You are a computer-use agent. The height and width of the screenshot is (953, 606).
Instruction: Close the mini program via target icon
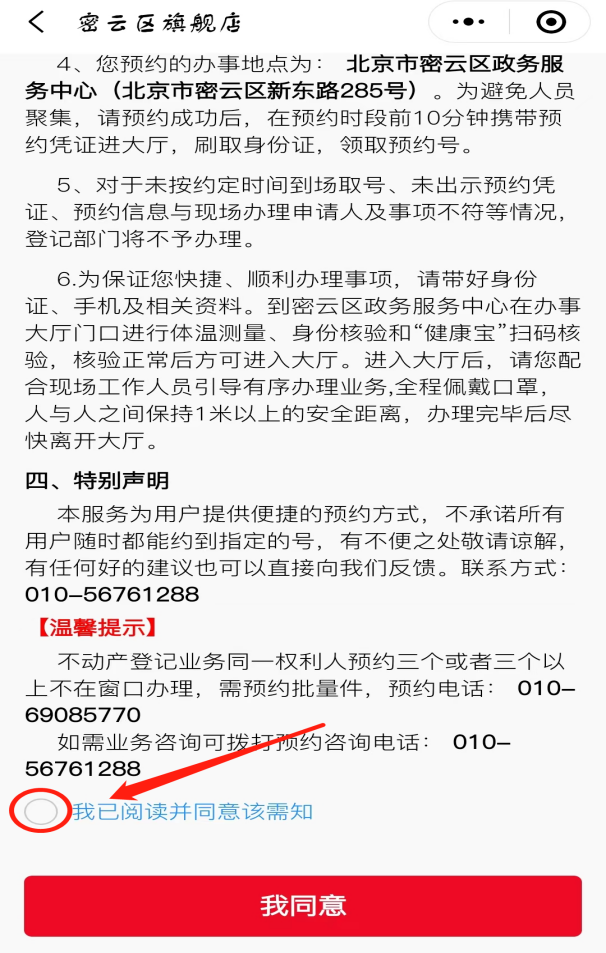coord(550,22)
